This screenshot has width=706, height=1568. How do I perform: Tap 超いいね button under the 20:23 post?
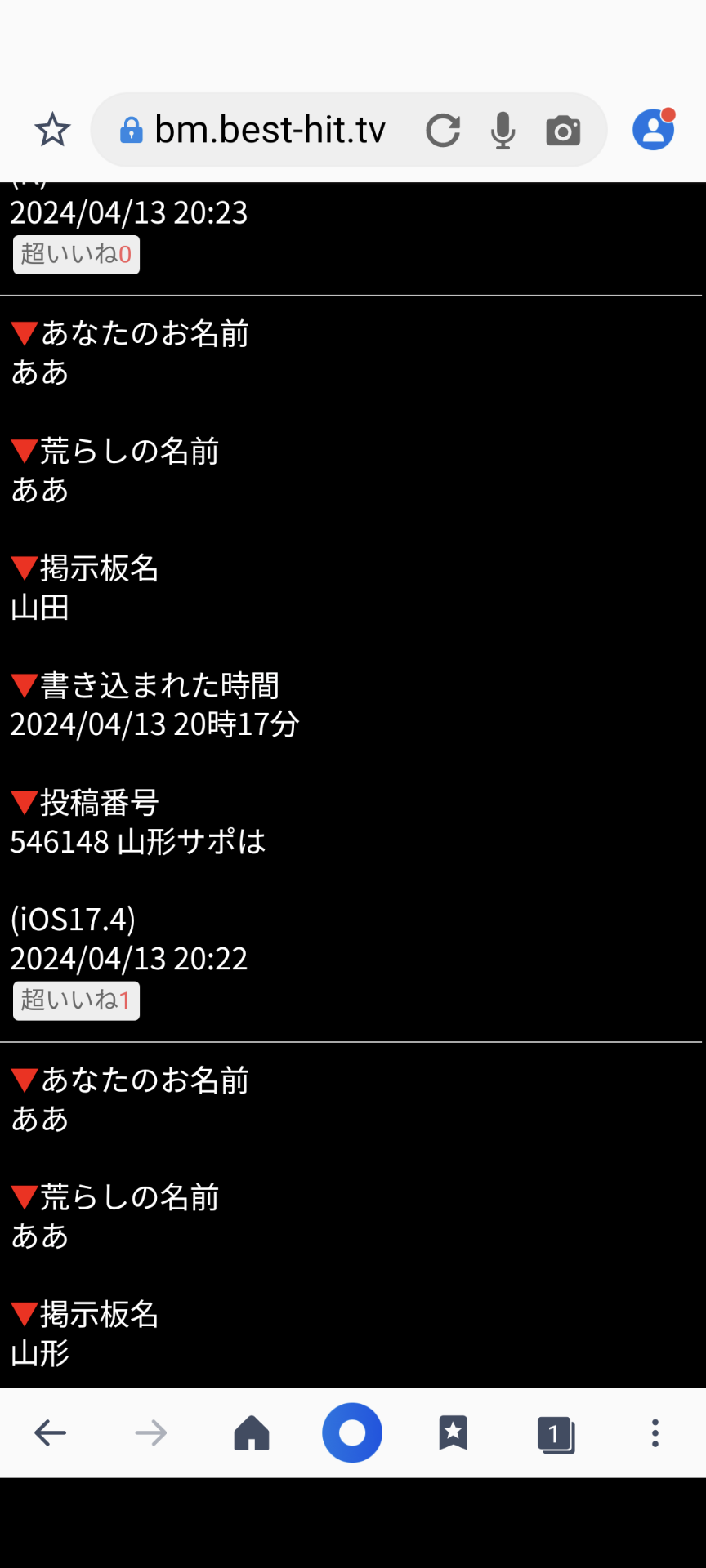pos(76,255)
